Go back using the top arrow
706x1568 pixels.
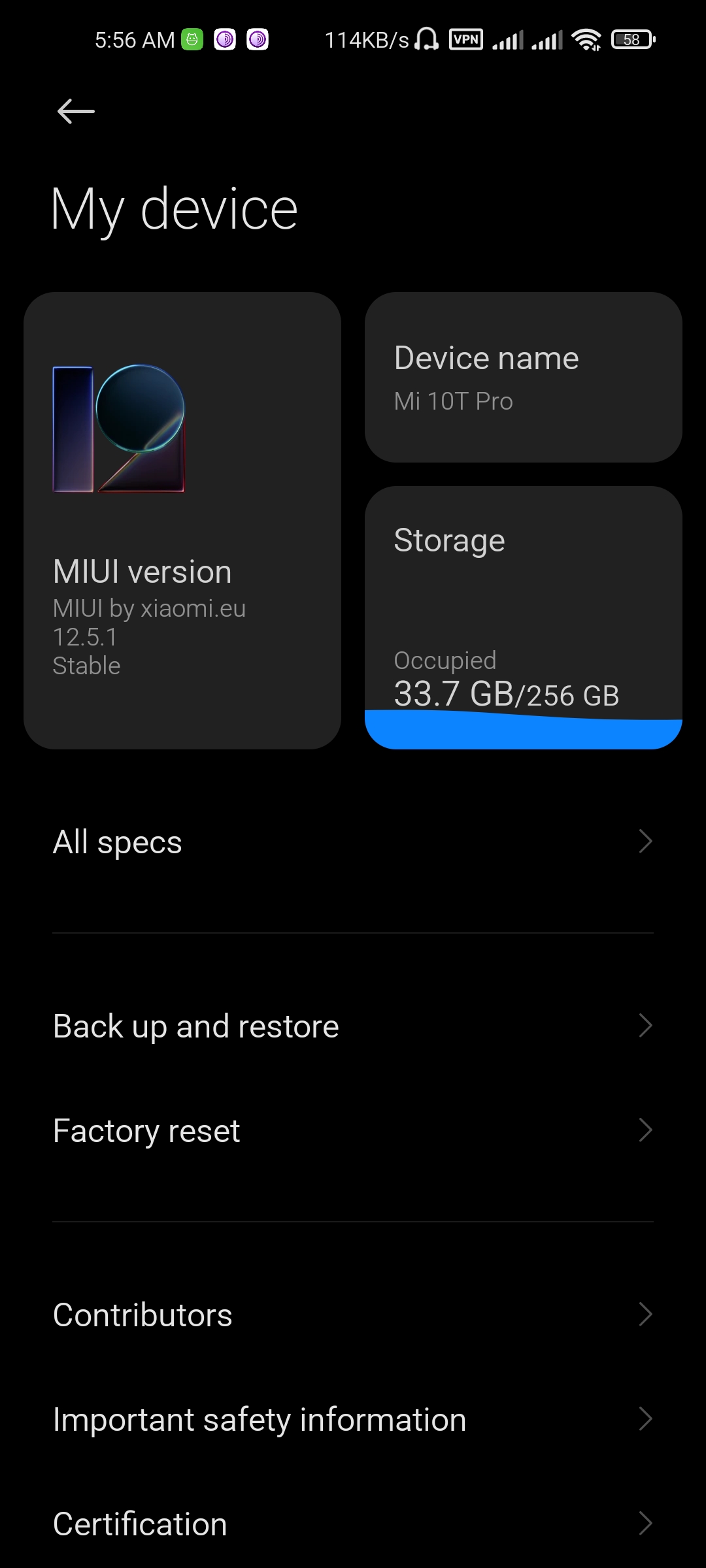pos(76,111)
